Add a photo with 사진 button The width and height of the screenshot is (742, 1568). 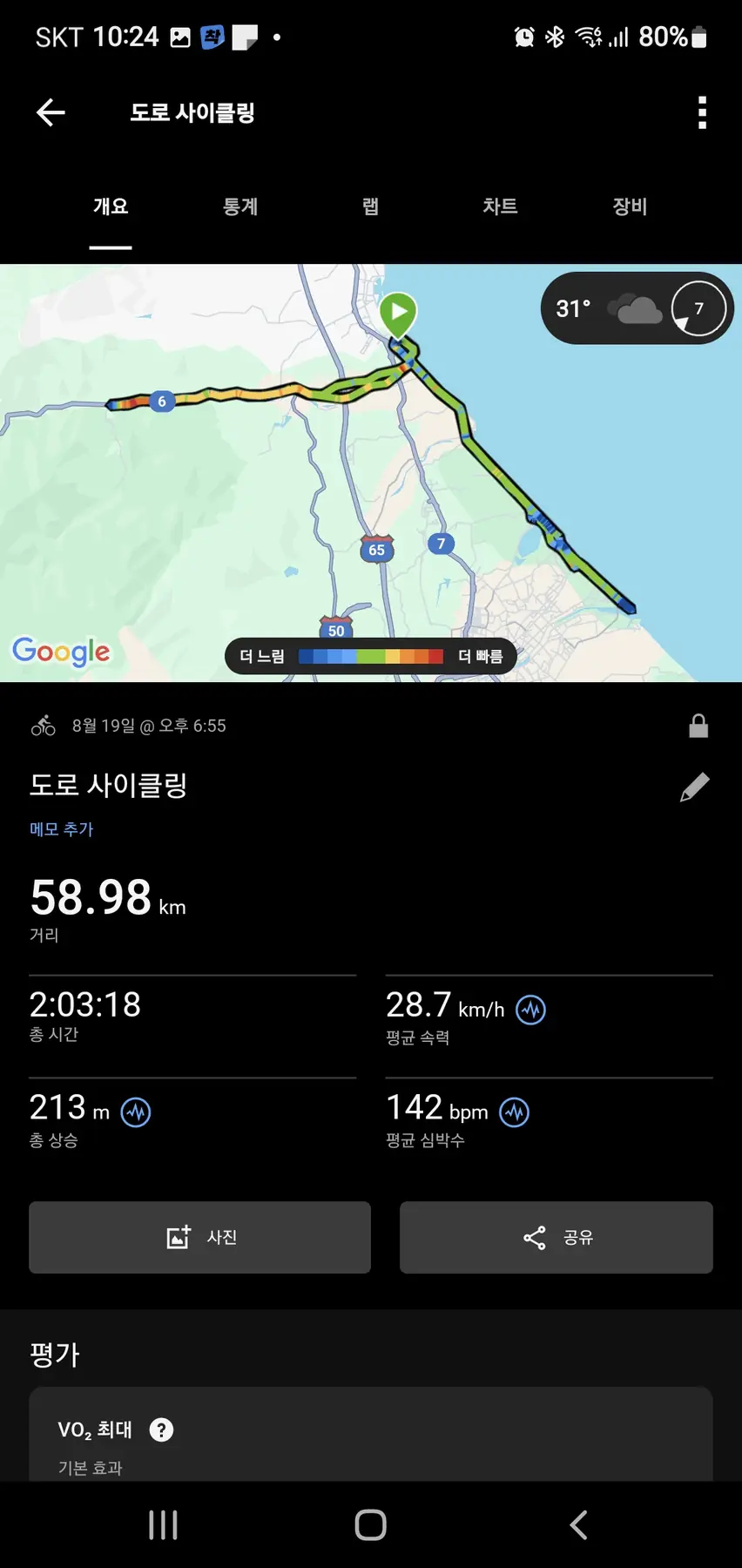coord(199,1237)
